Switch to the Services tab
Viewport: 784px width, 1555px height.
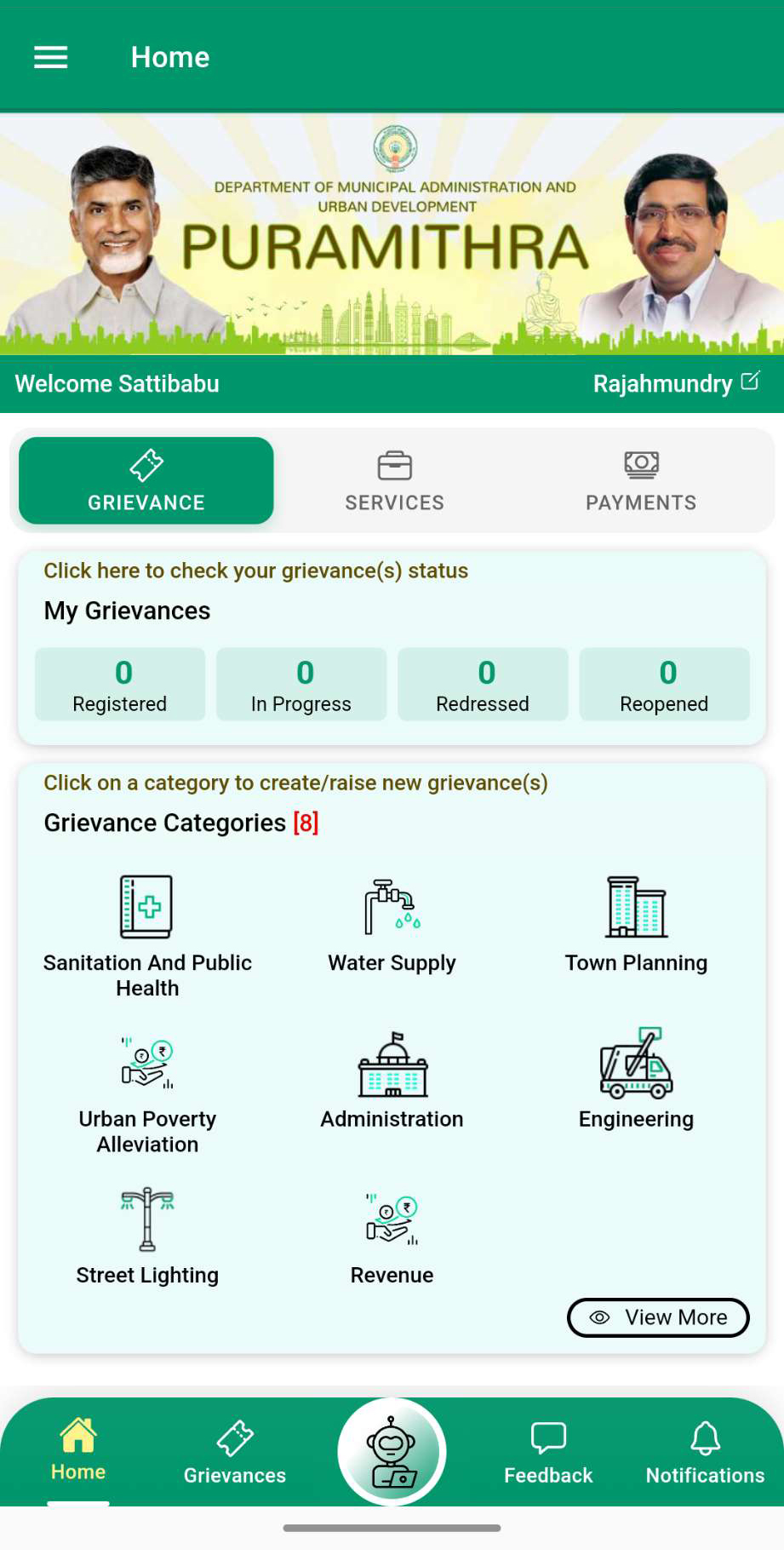(394, 482)
